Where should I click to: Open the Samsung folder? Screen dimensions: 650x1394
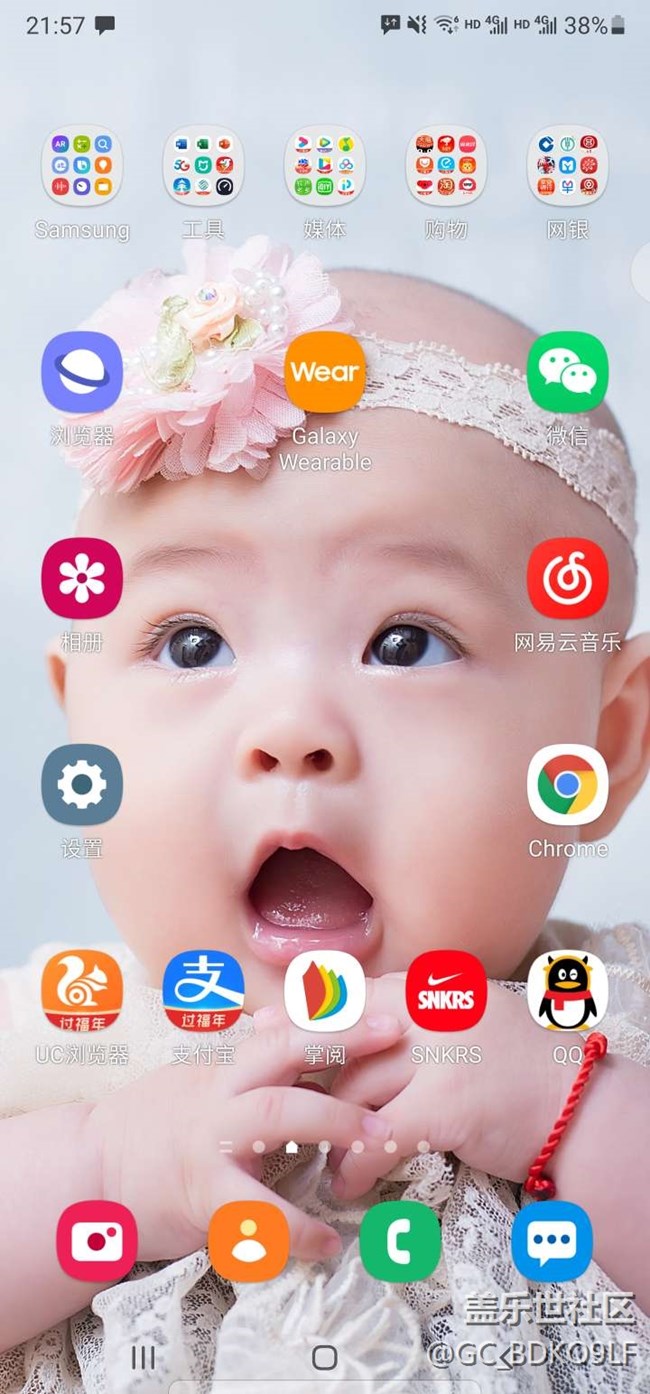82,165
